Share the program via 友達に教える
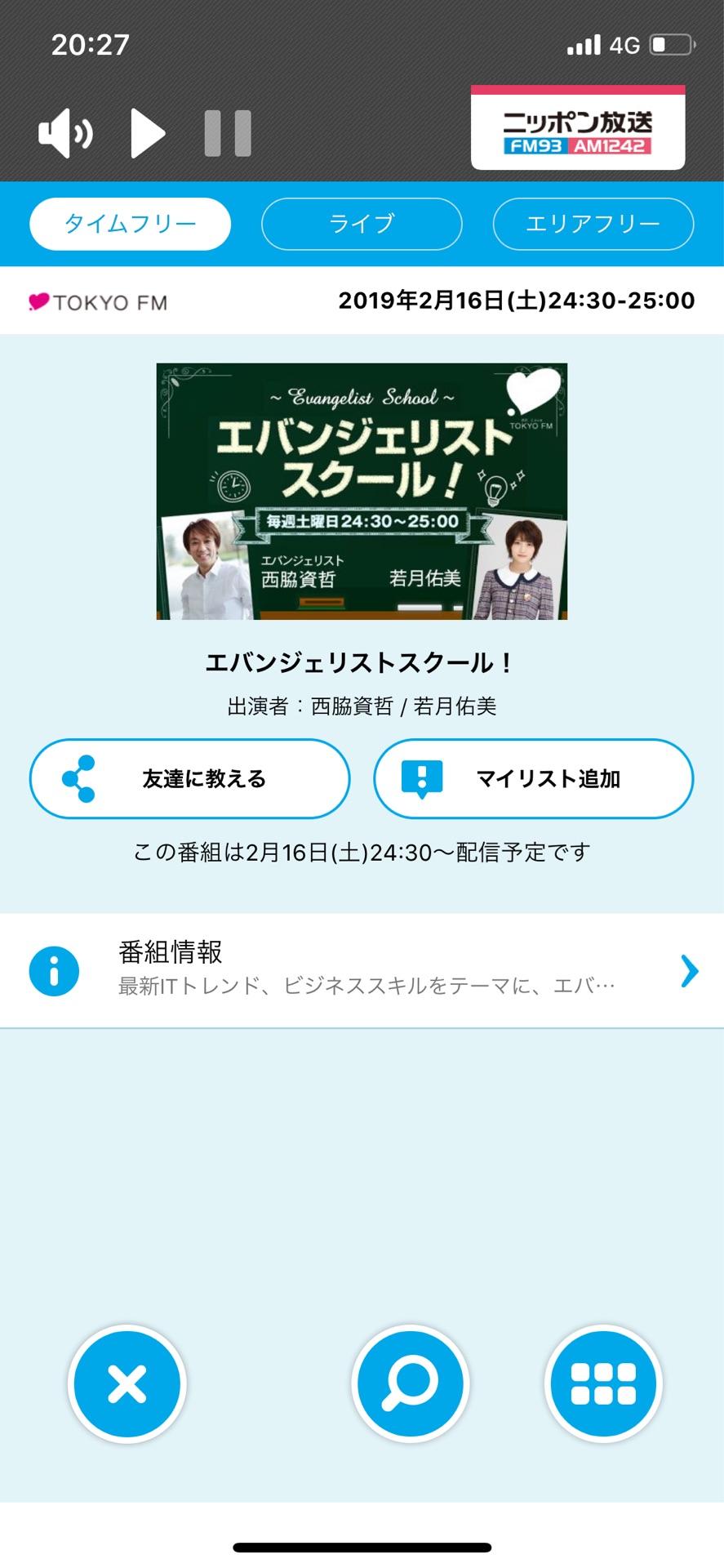This screenshot has width=724, height=1568. click(190, 779)
